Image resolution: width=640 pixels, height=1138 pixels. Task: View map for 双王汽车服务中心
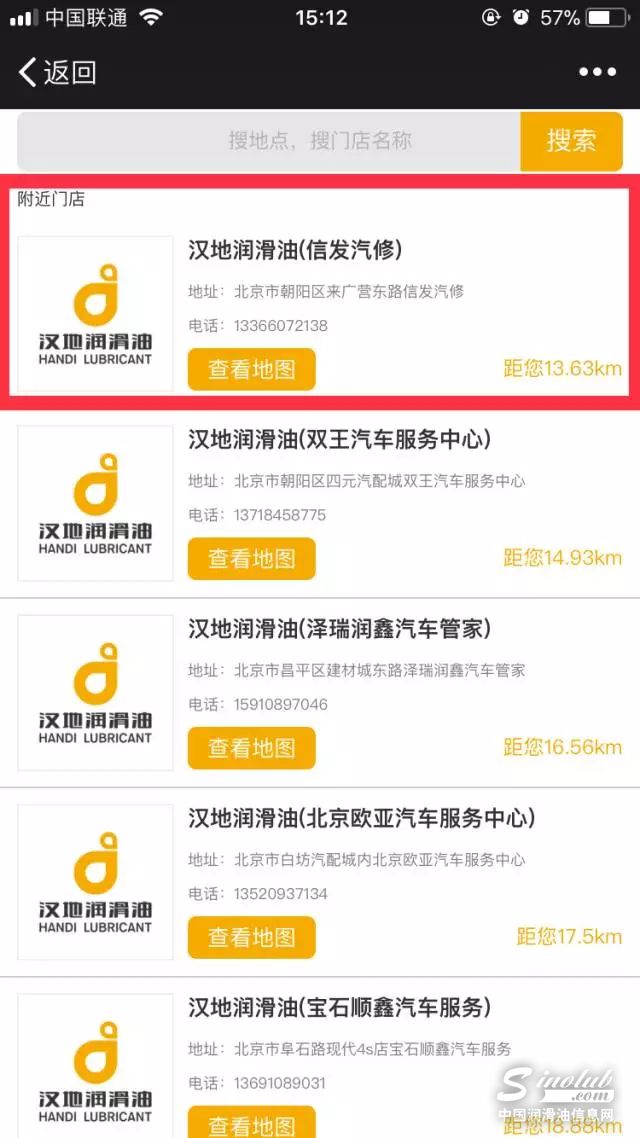tap(251, 559)
